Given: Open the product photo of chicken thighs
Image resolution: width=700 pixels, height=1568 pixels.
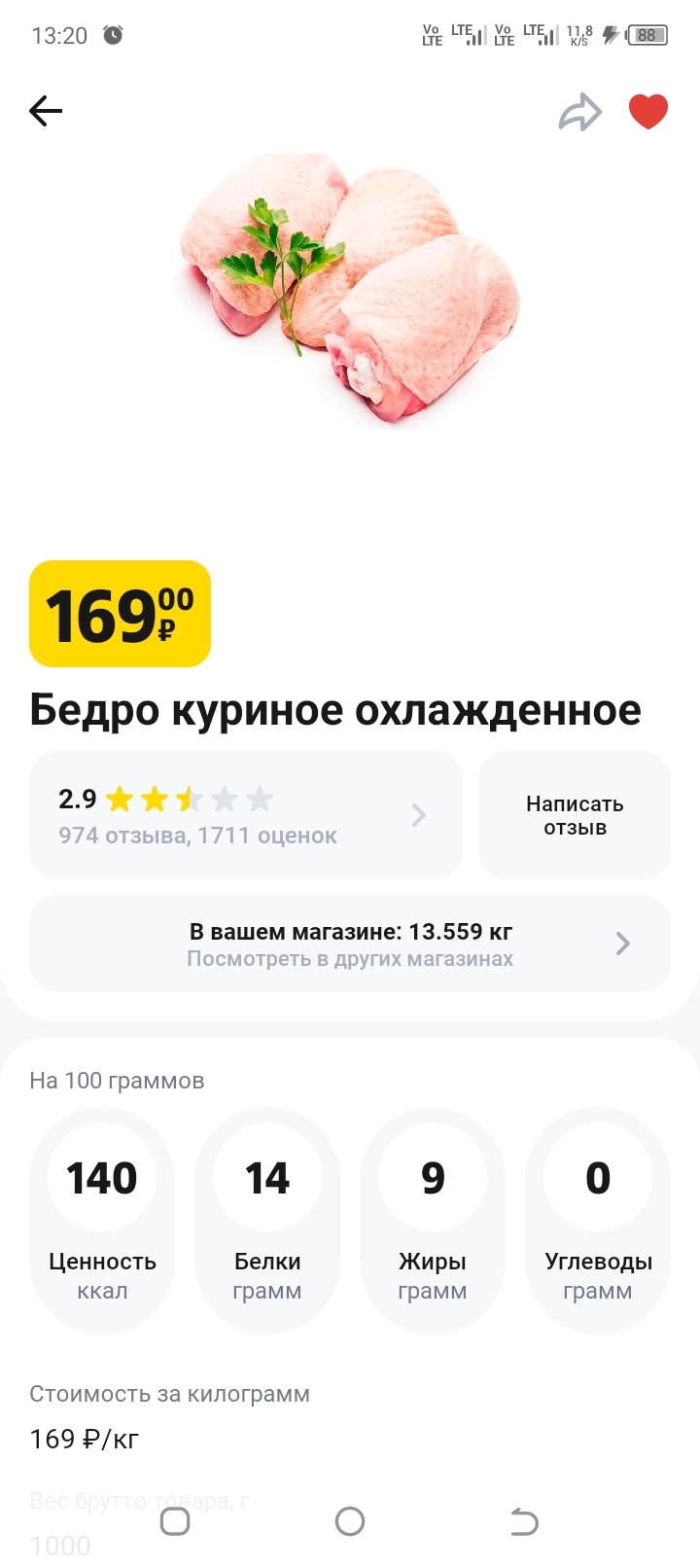Looking at the screenshot, I should click(x=350, y=292).
